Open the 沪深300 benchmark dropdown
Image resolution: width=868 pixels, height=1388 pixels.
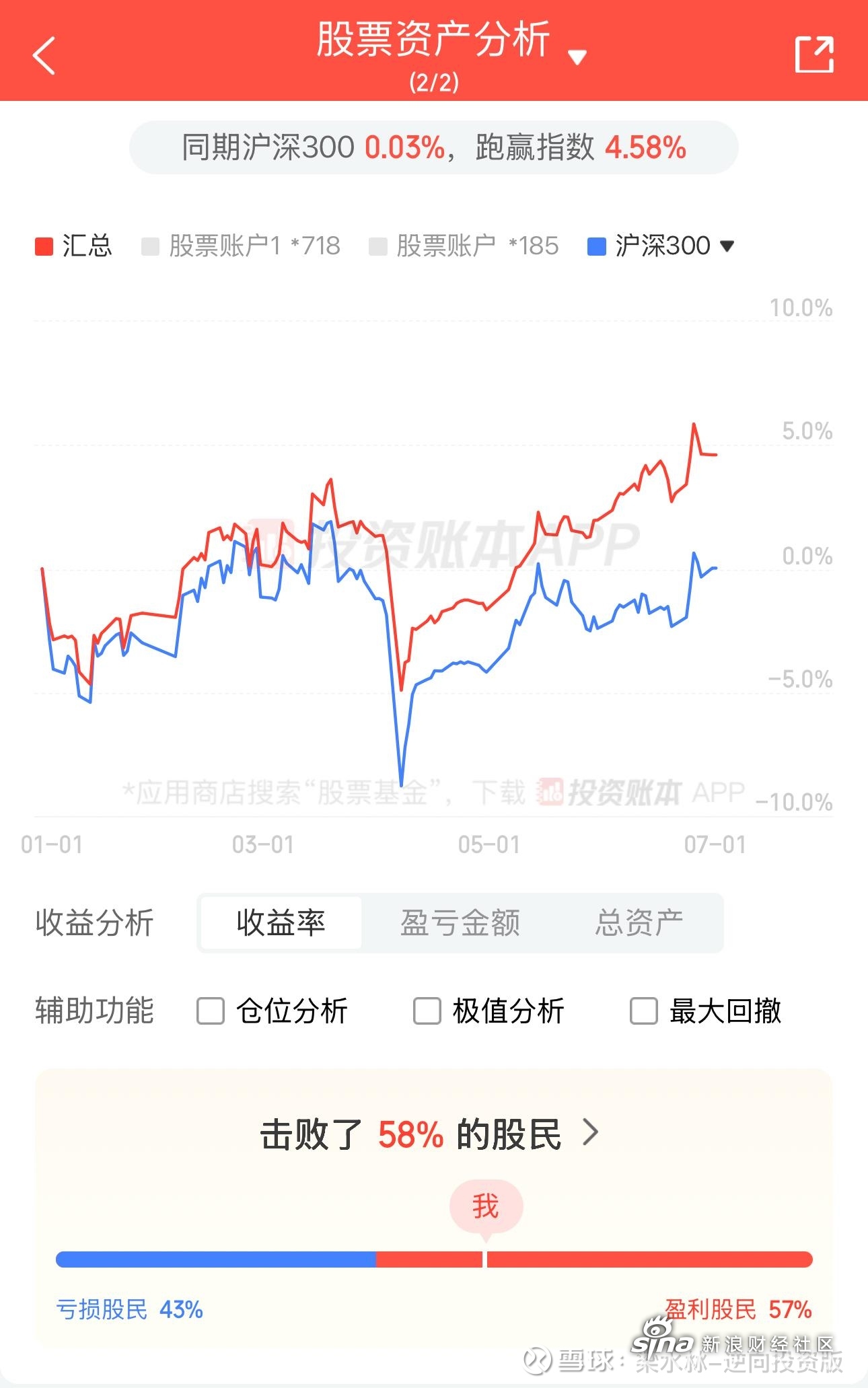click(x=661, y=246)
